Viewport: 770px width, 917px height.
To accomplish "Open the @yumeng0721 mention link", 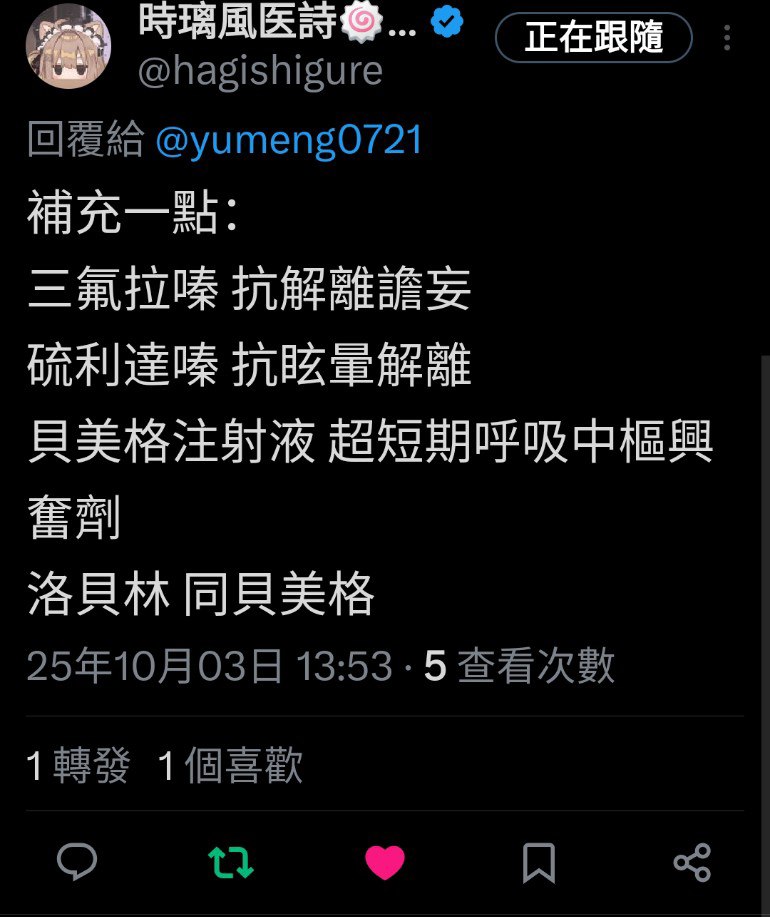I will [290, 141].
